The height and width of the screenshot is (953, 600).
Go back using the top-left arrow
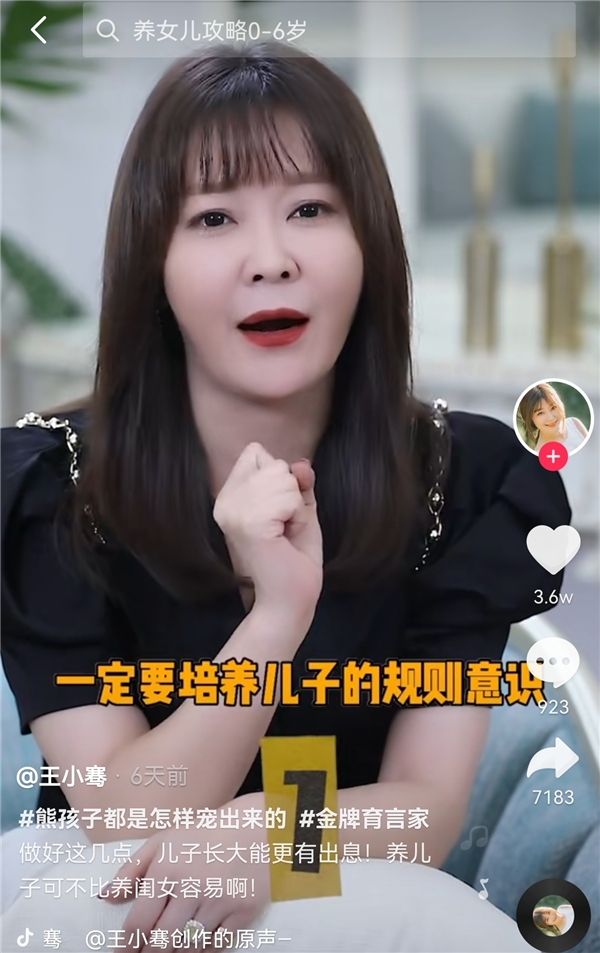(39, 30)
